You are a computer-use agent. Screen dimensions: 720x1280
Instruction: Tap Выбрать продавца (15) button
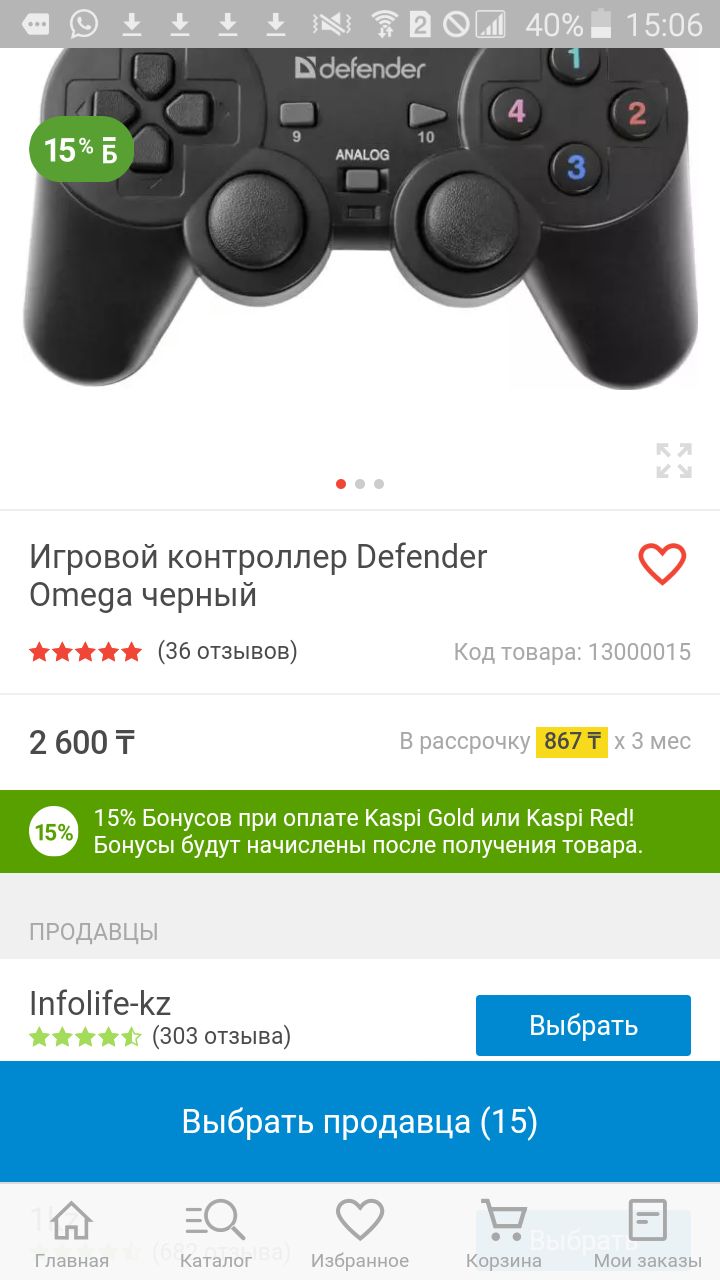point(360,1121)
